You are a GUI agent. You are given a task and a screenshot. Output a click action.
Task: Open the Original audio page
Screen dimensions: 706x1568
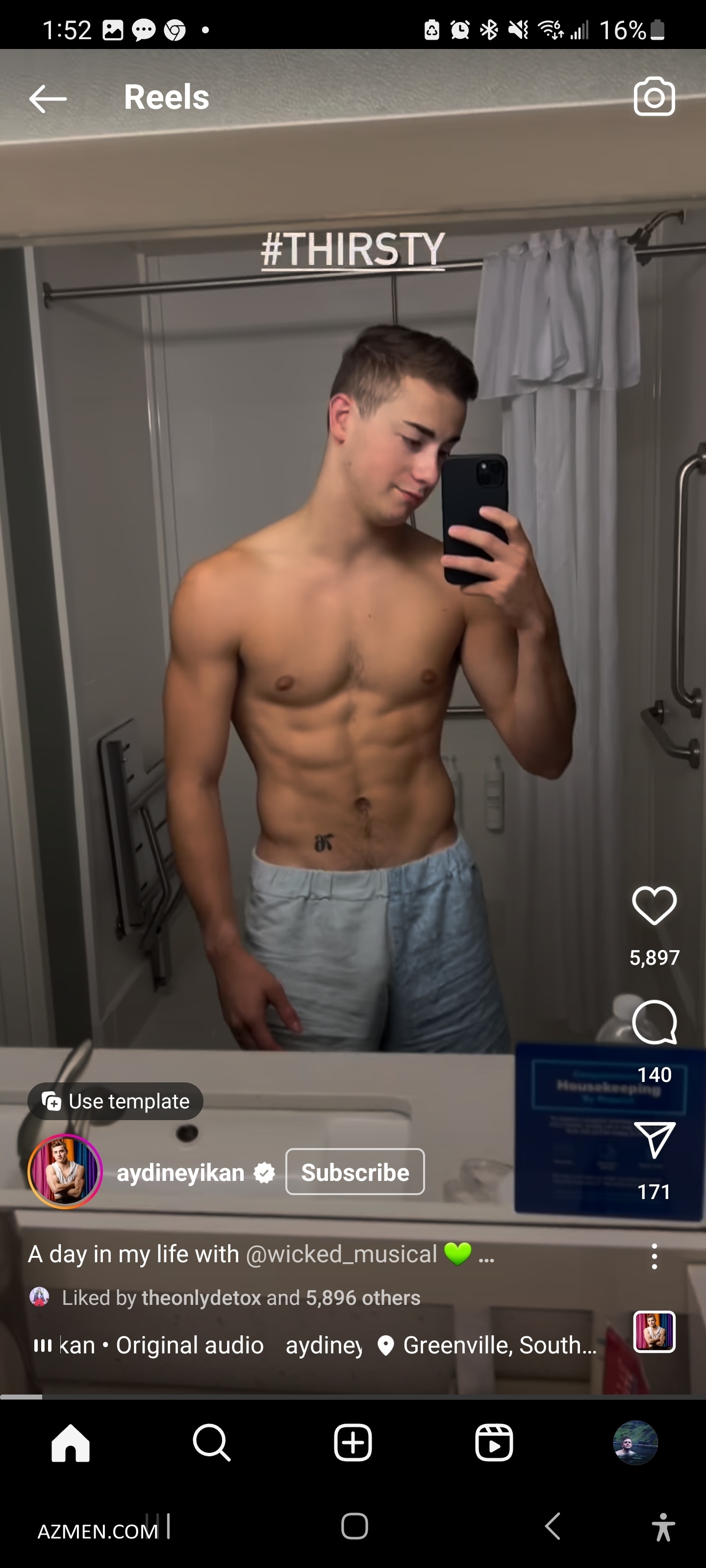click(x=189, y=1345)
